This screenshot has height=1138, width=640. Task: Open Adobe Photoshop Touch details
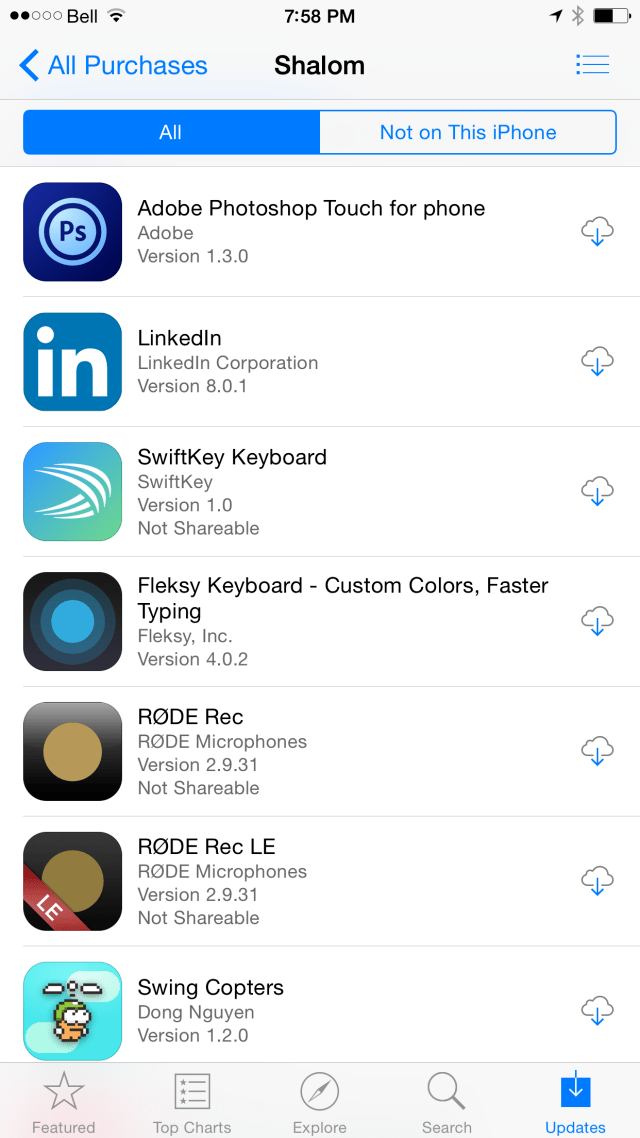(x=310, y=231)
